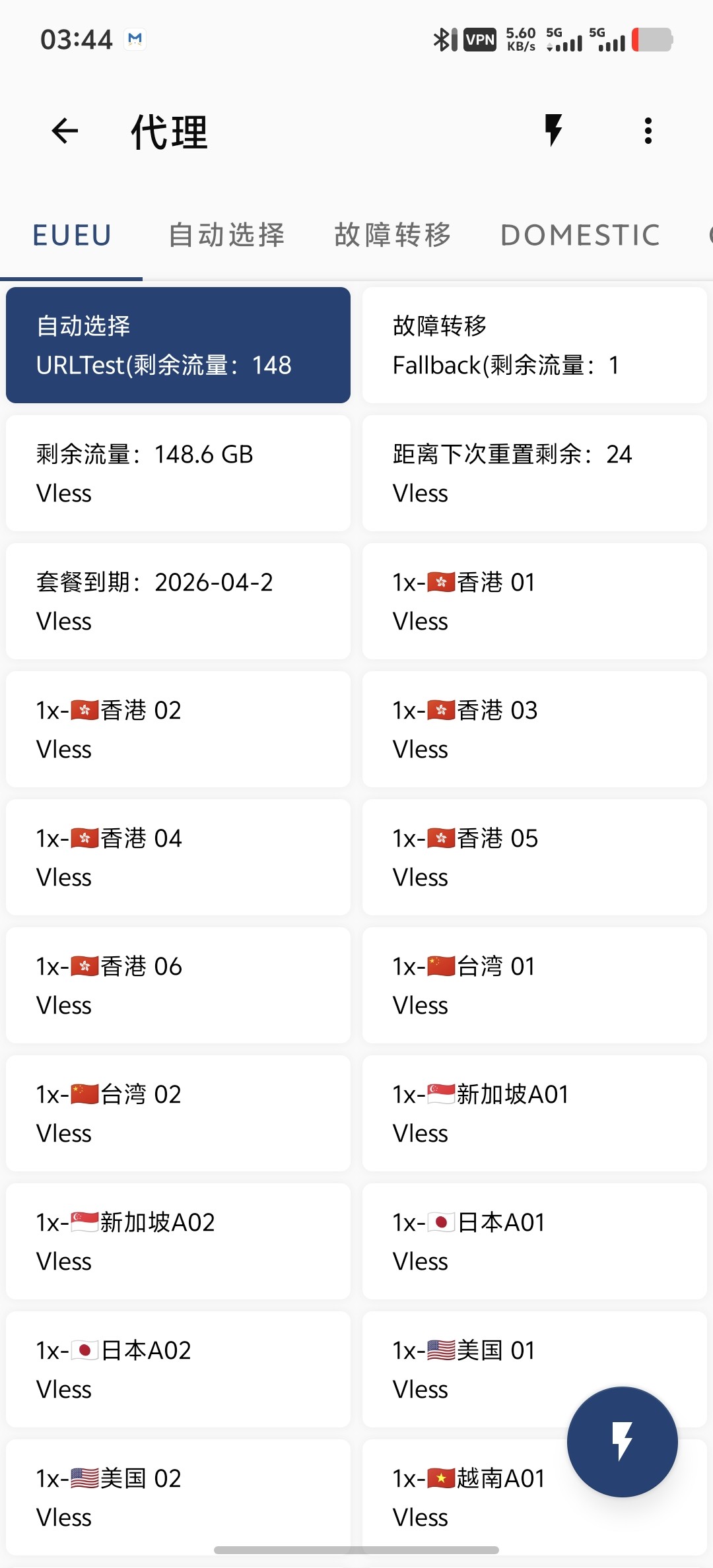This screenshot has height=1568, width=713.
Task: Select proxy node 香港 03
Action: [535, 729]
